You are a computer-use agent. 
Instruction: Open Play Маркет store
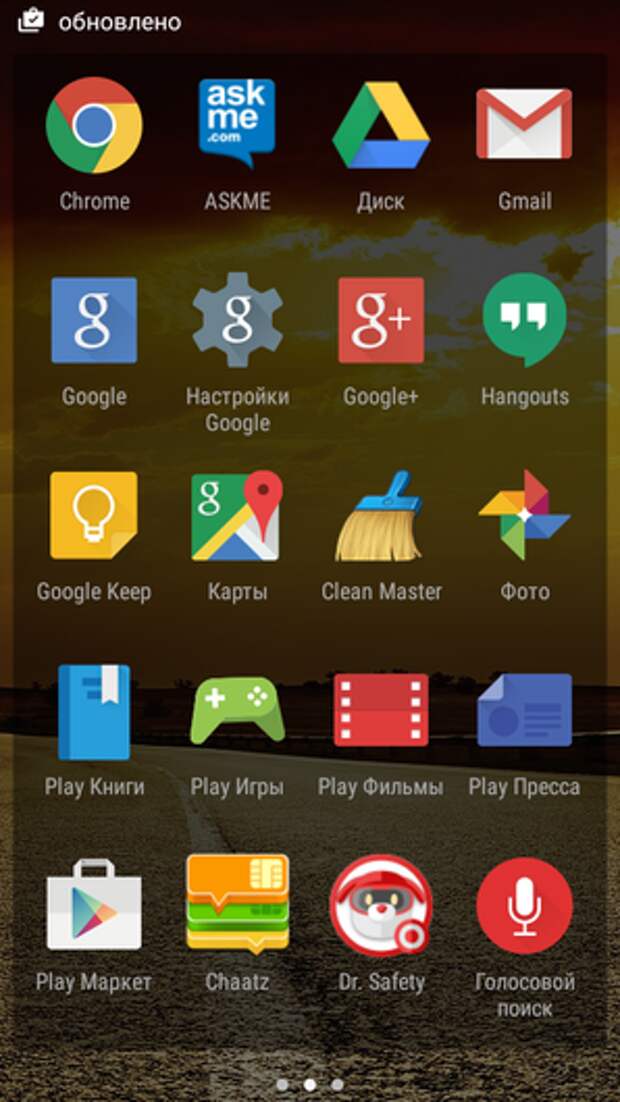(94, 905)
